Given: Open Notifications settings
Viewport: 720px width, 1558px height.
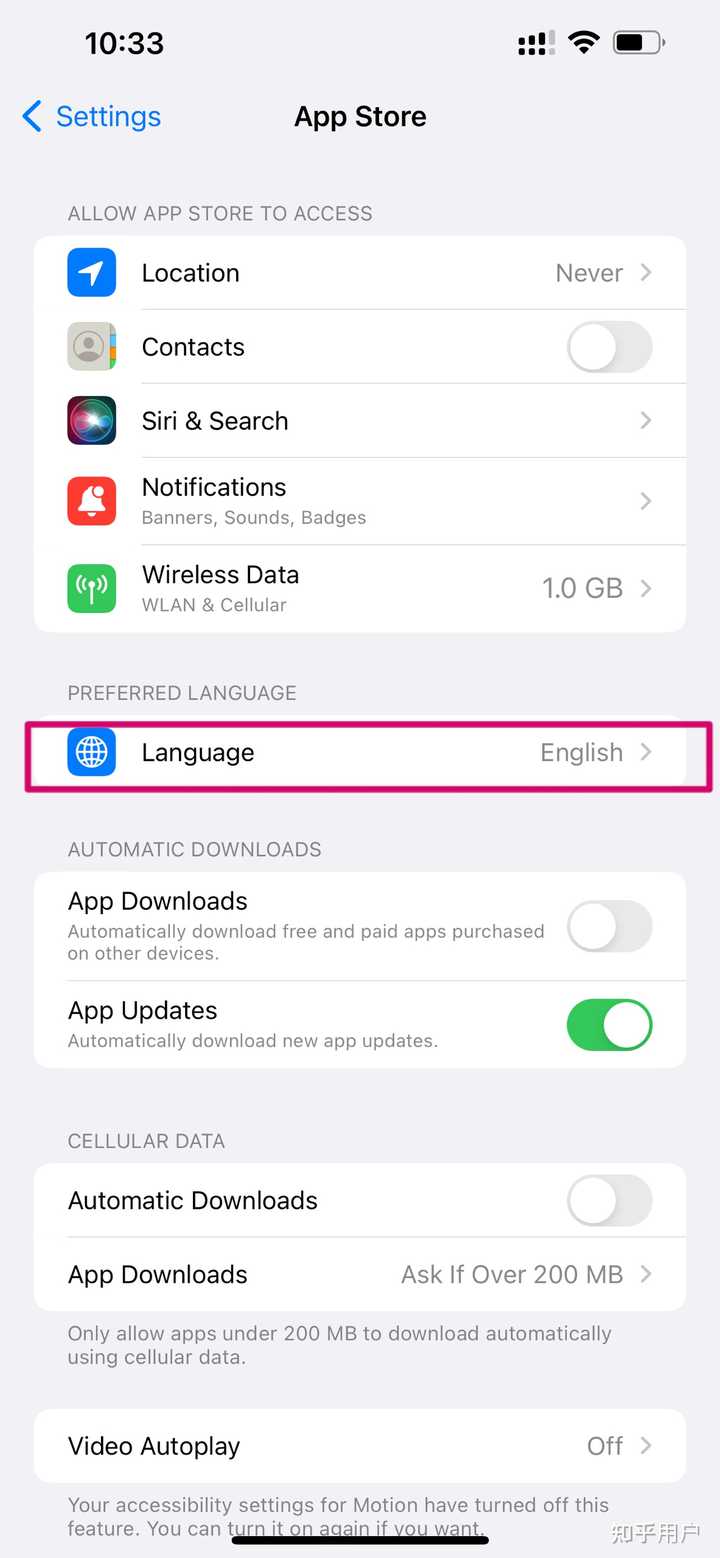Looking at the screenshot, I should point(360,501).
